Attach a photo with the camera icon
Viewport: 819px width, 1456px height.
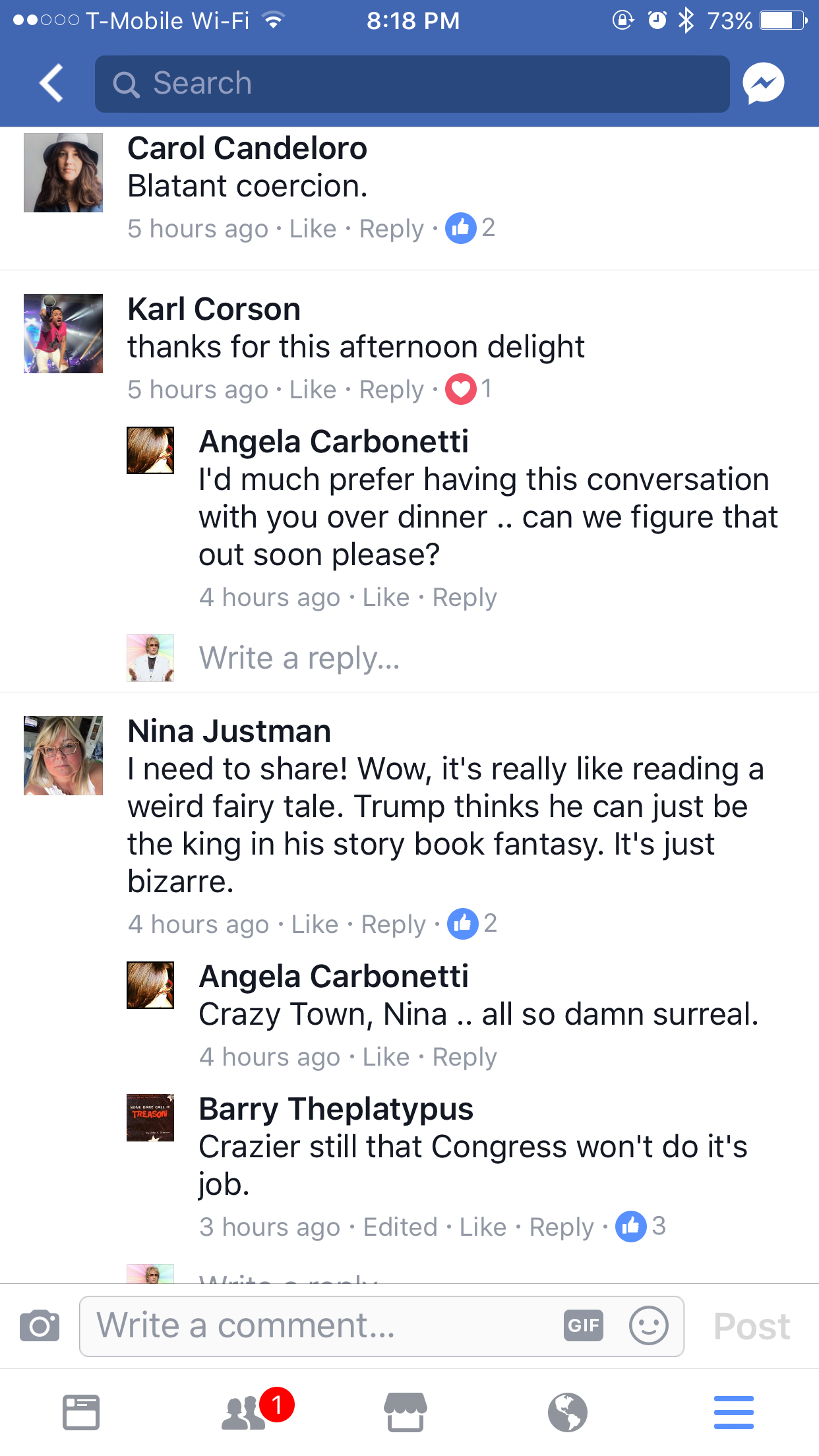[40, 1325]
